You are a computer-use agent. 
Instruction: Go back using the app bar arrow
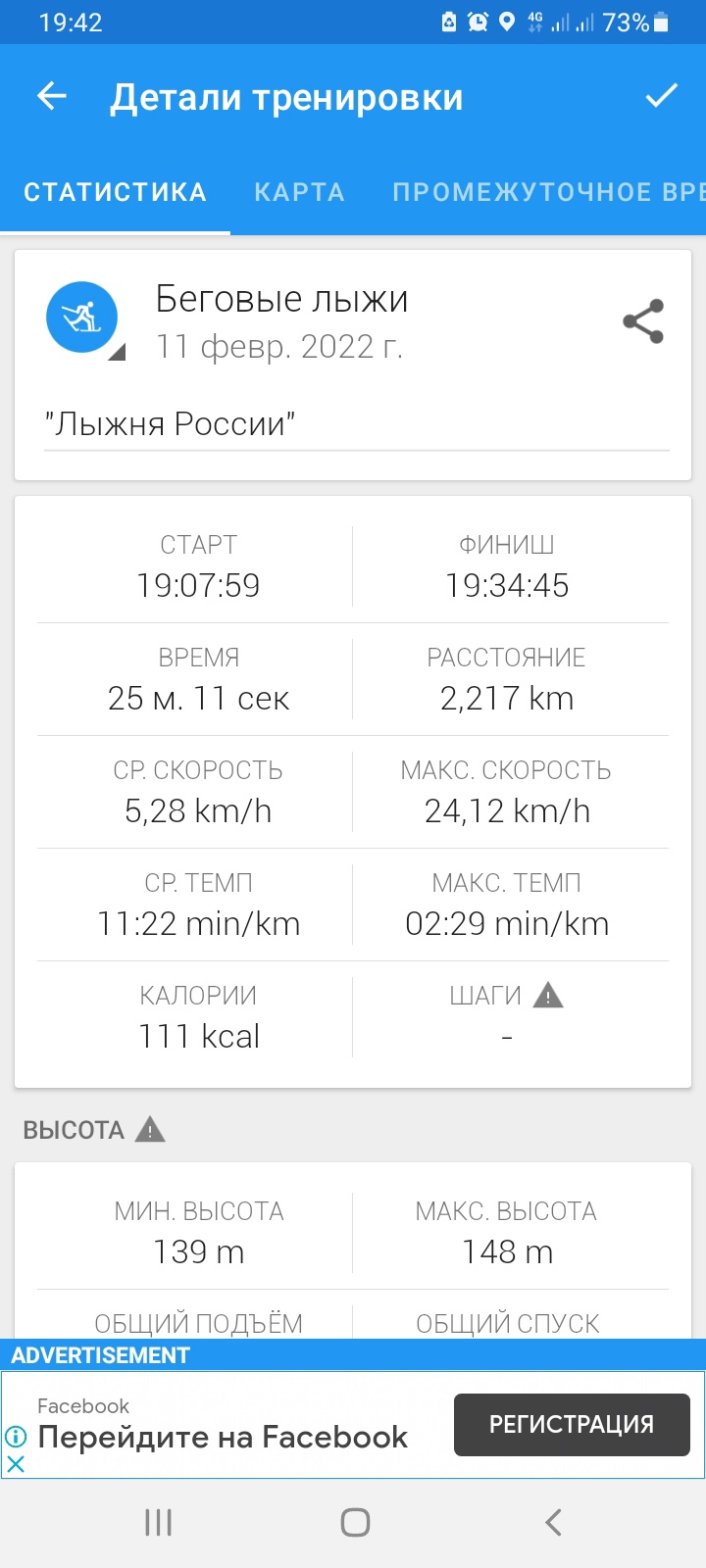point(52,96)
